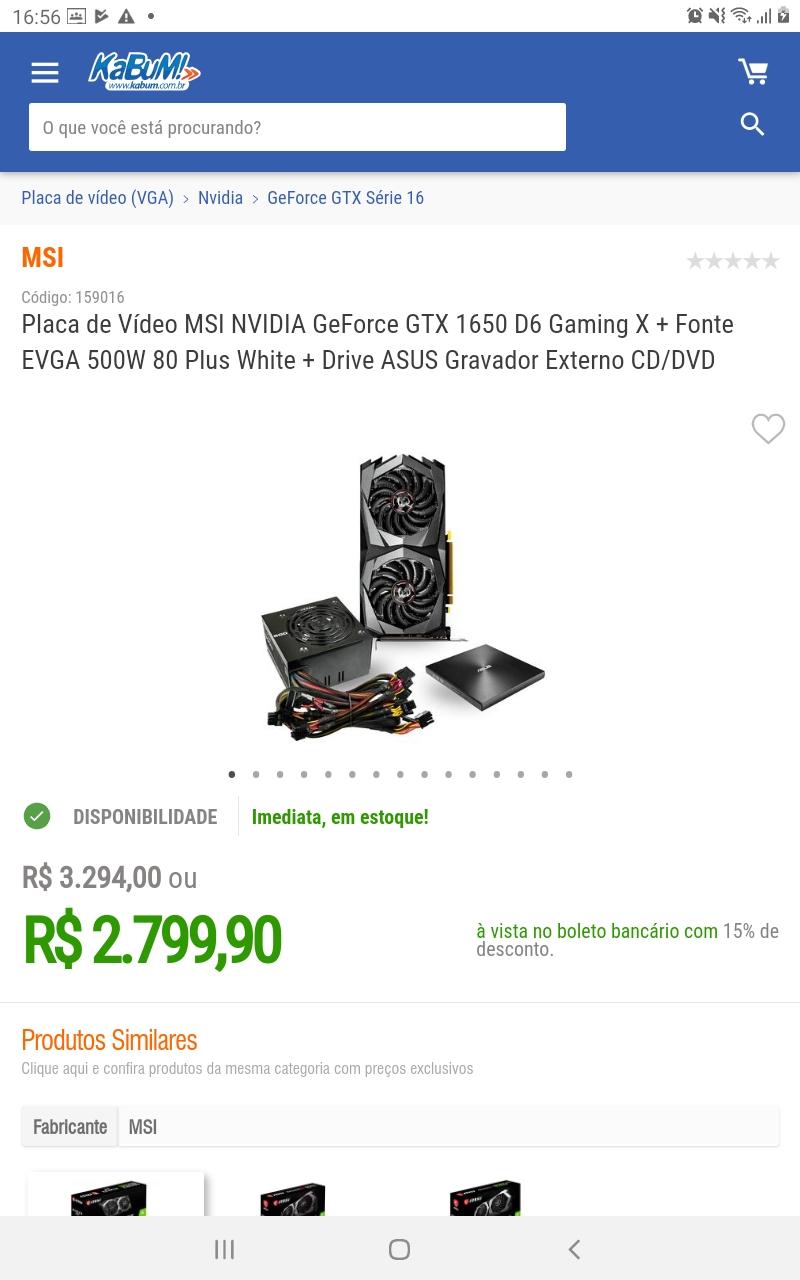The width and height of the screenshot is (800, 1280).
Task: Open the shopping cart
Action: (x=753, y=71)
